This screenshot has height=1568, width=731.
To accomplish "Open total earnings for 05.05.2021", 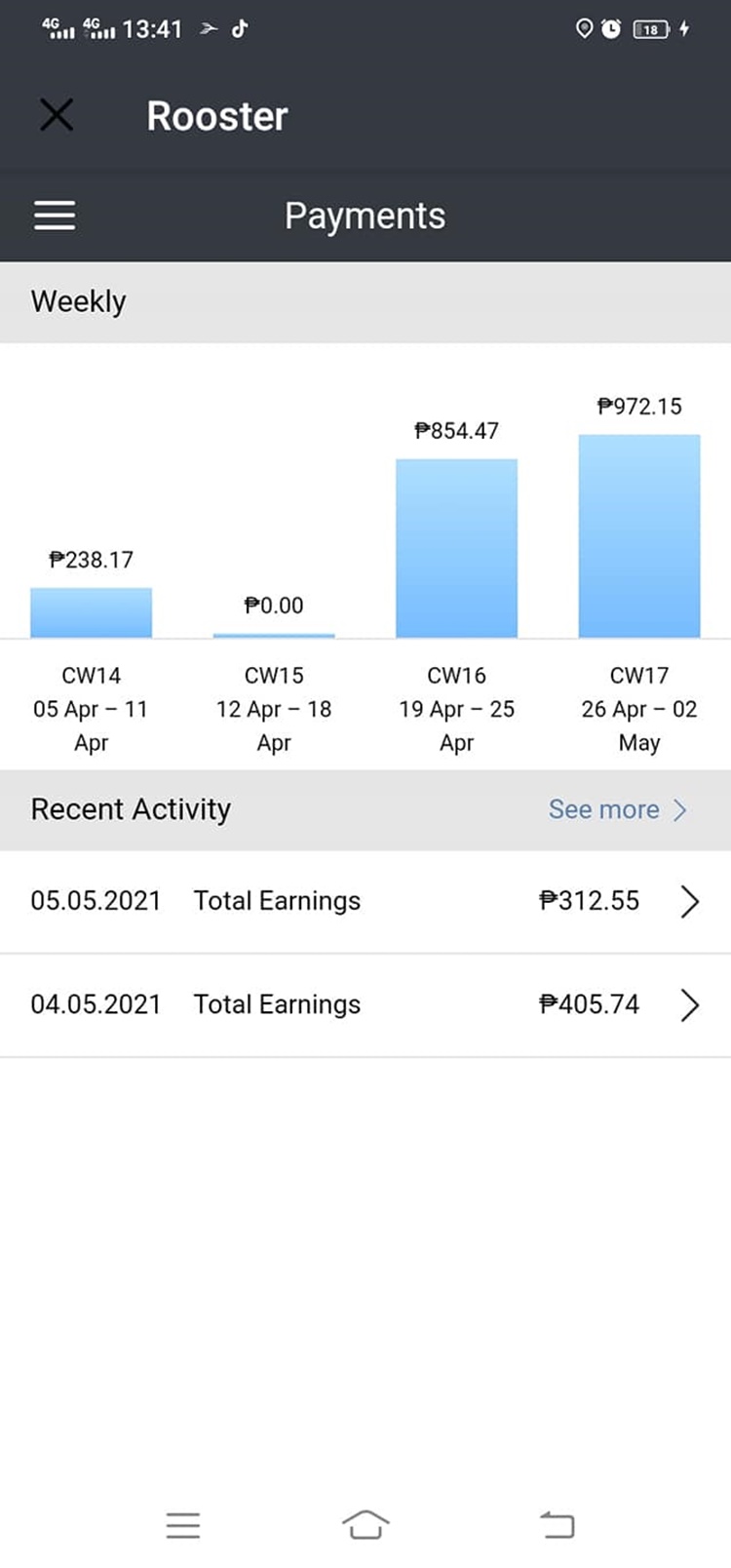I will (x=365, y=901).
